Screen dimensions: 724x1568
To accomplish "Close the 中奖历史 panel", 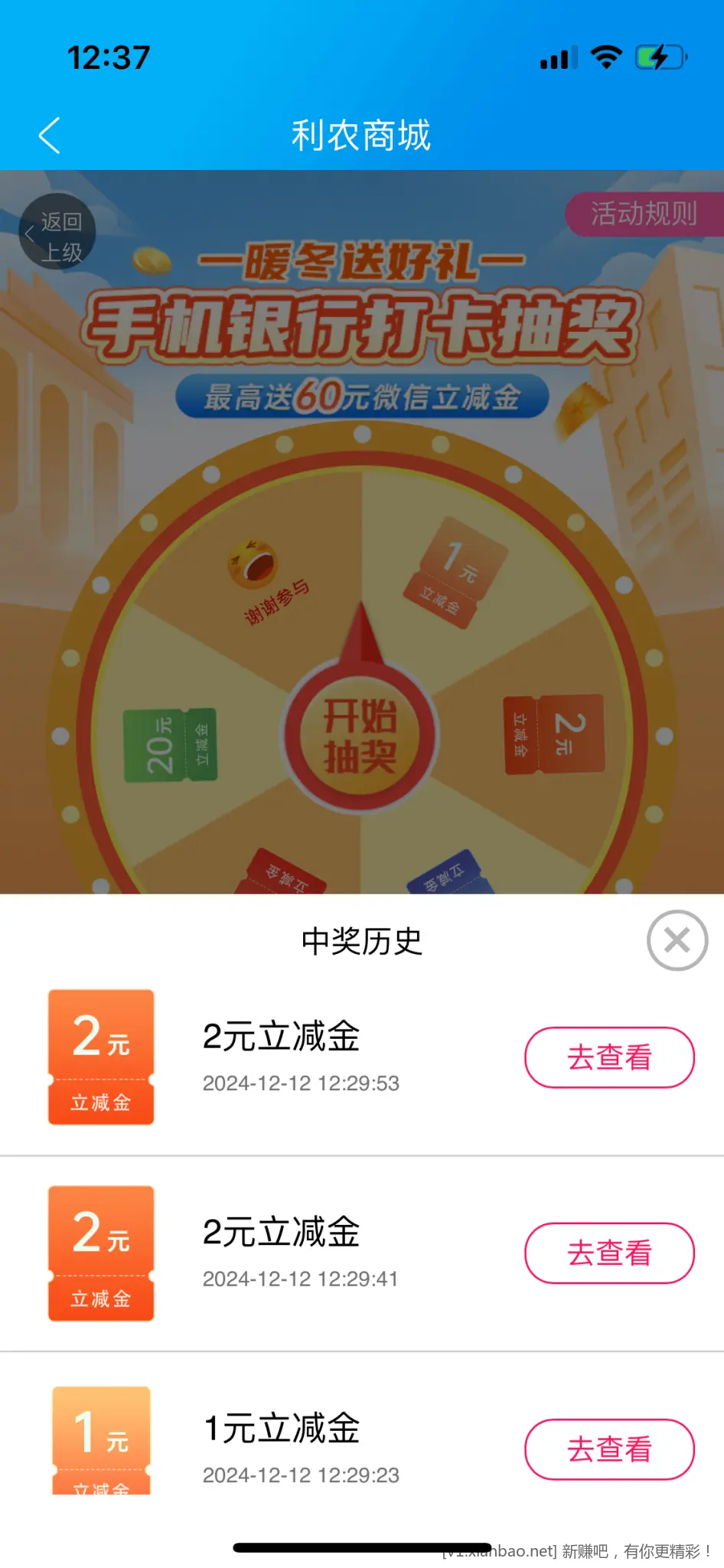I will coord(677,940).
